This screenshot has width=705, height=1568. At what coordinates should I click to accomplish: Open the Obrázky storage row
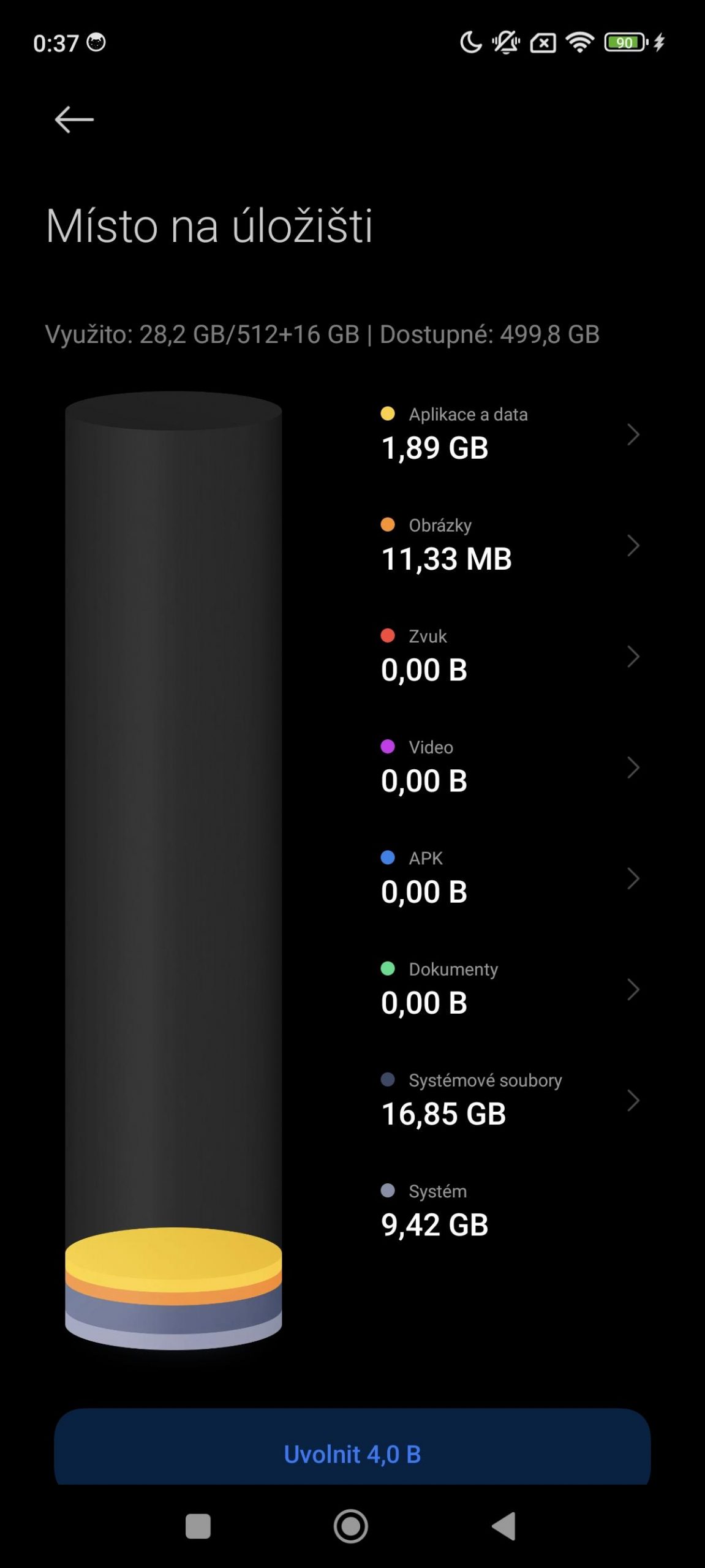tap(510, 545)
